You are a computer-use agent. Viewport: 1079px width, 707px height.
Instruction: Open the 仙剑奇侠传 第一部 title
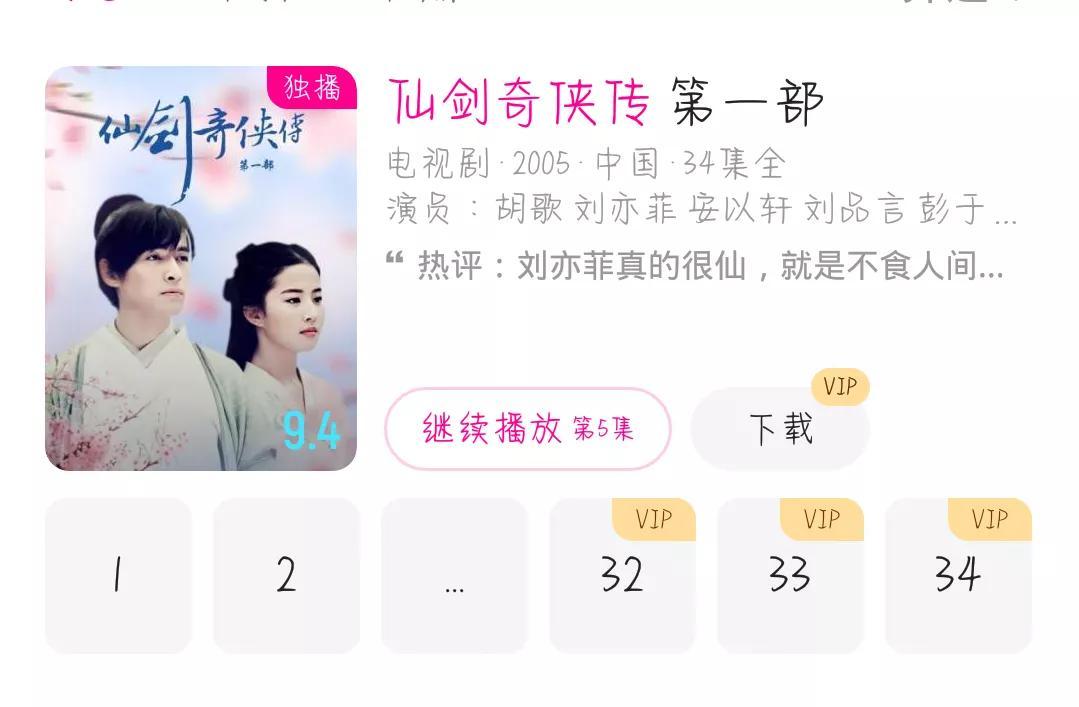(606, 103)
